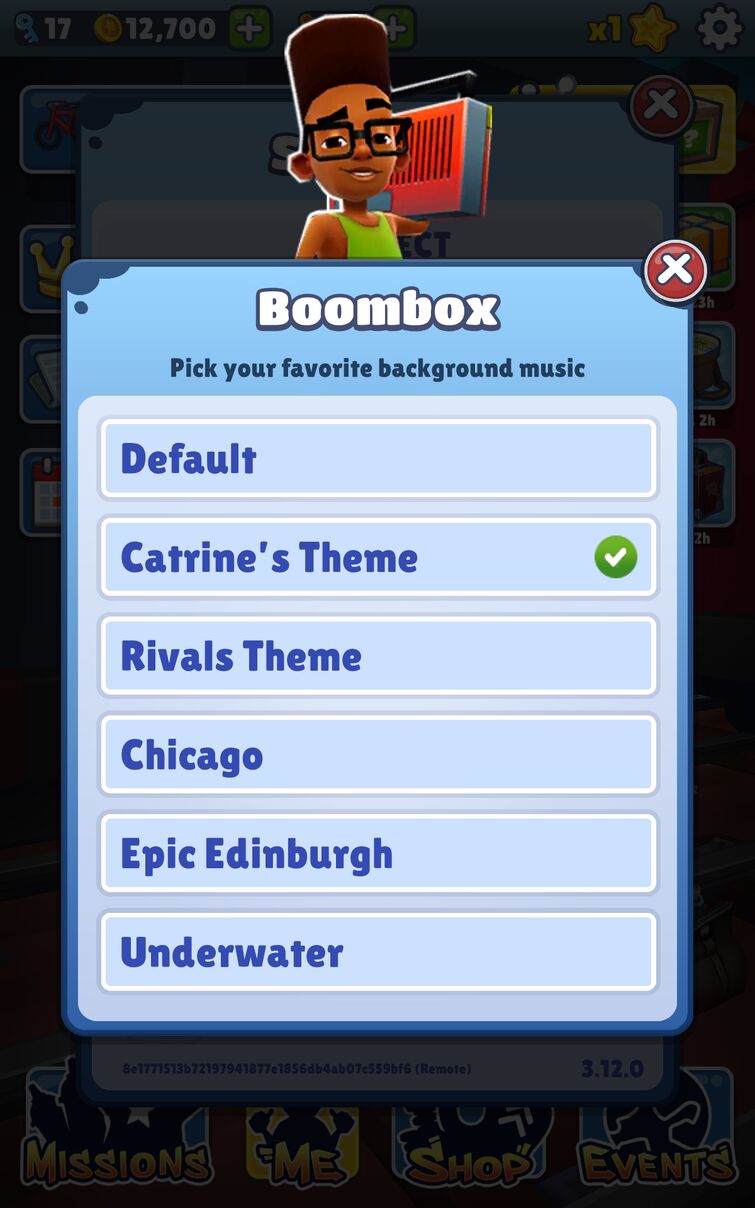Choose Catrine's Theme music
Screen dimensions: 755x1208
pyautogui.click(x=378, y=557)
